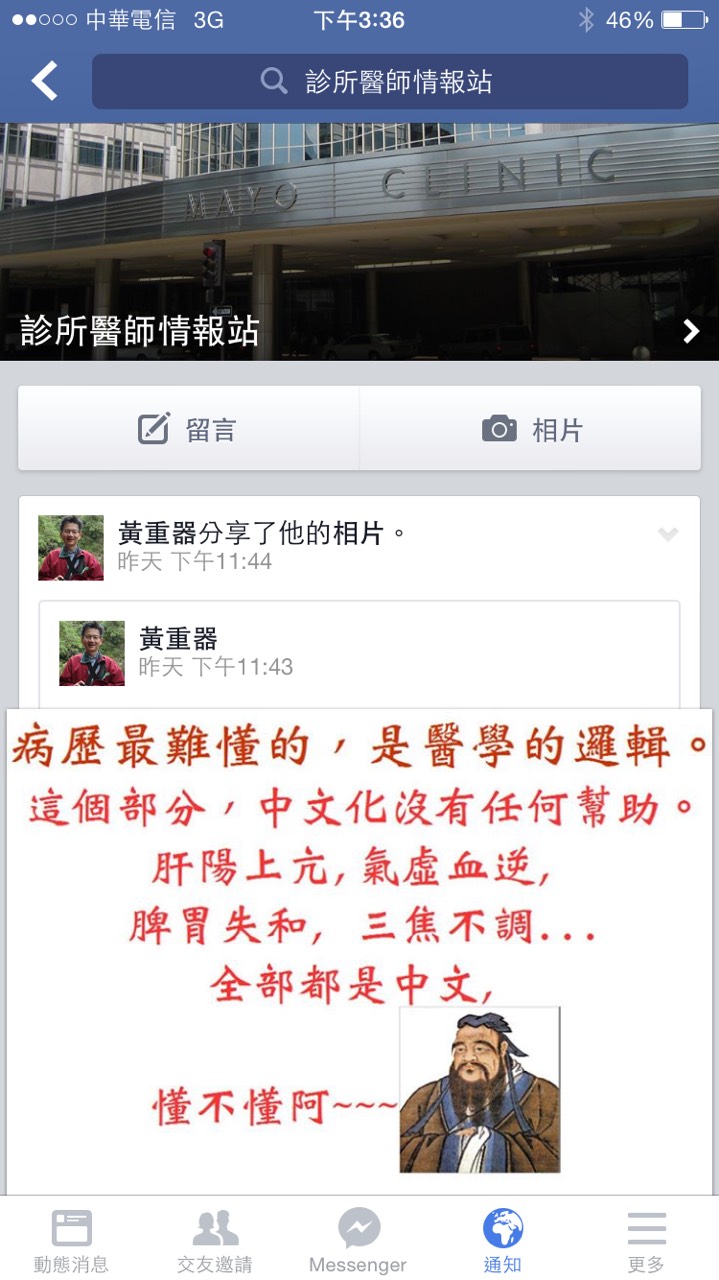Open 黃重器's profile from the post header name
This screenshot has width=719, height=1280.
click(158, 533)
